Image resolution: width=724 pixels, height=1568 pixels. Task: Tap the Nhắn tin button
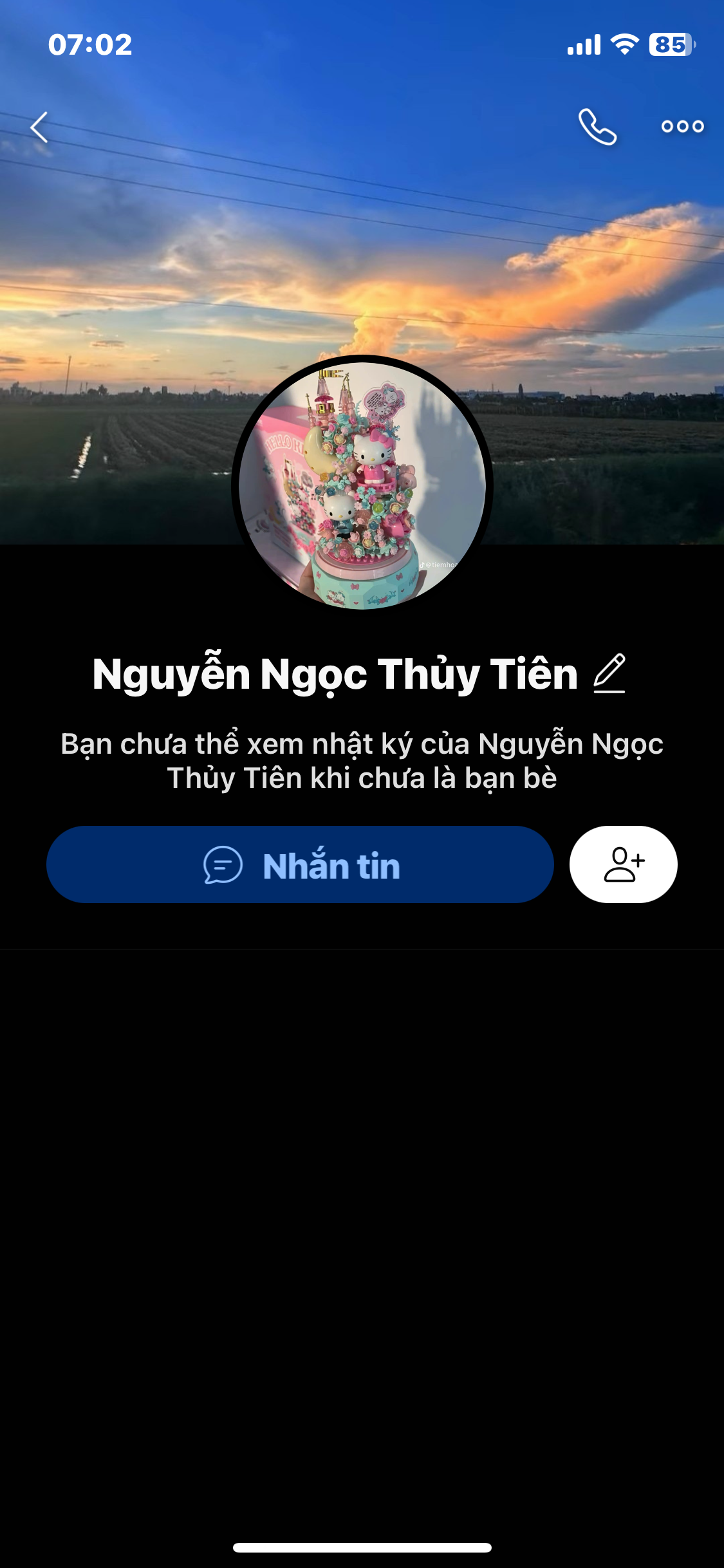[300, 864]
